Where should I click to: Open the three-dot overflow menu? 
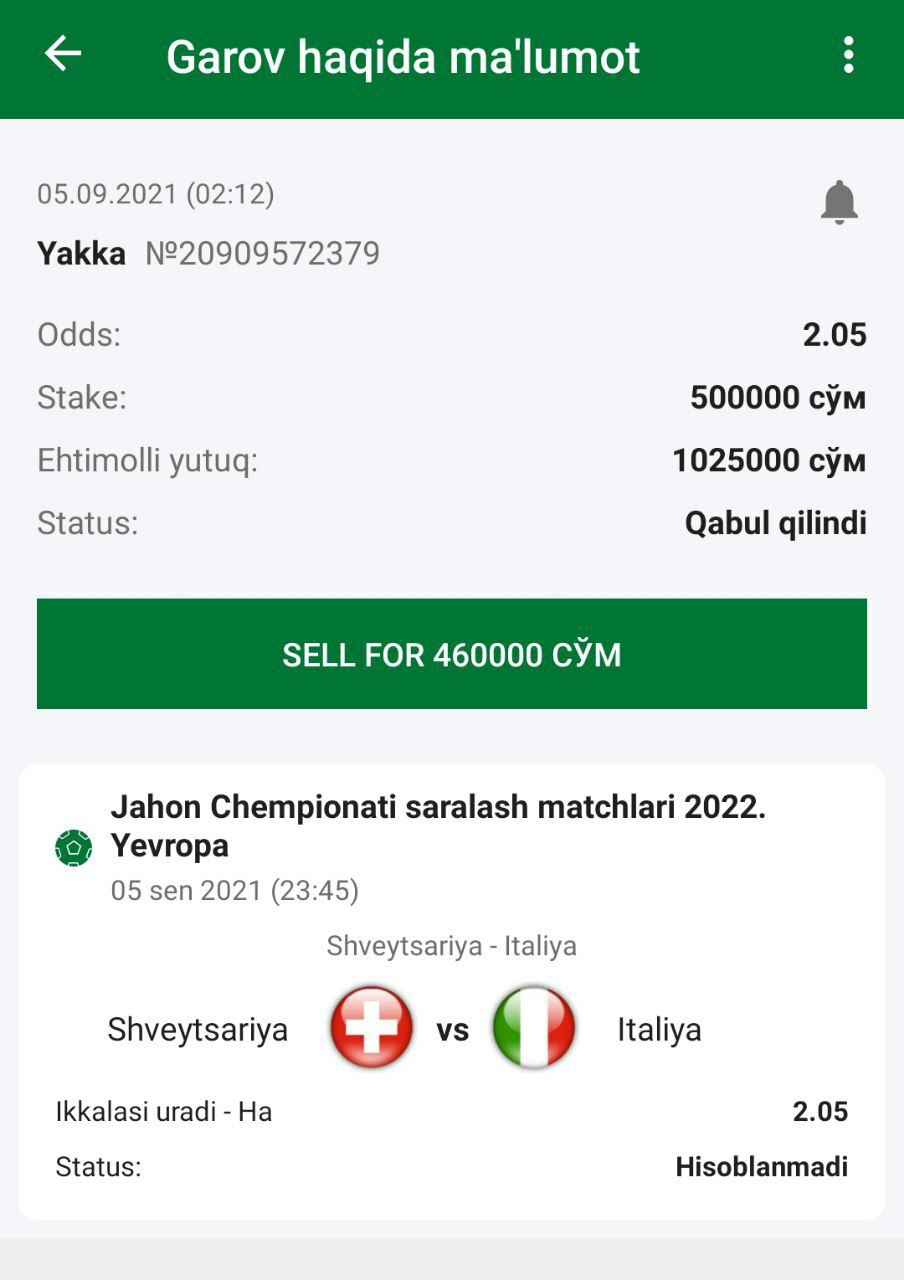(848, 55)
